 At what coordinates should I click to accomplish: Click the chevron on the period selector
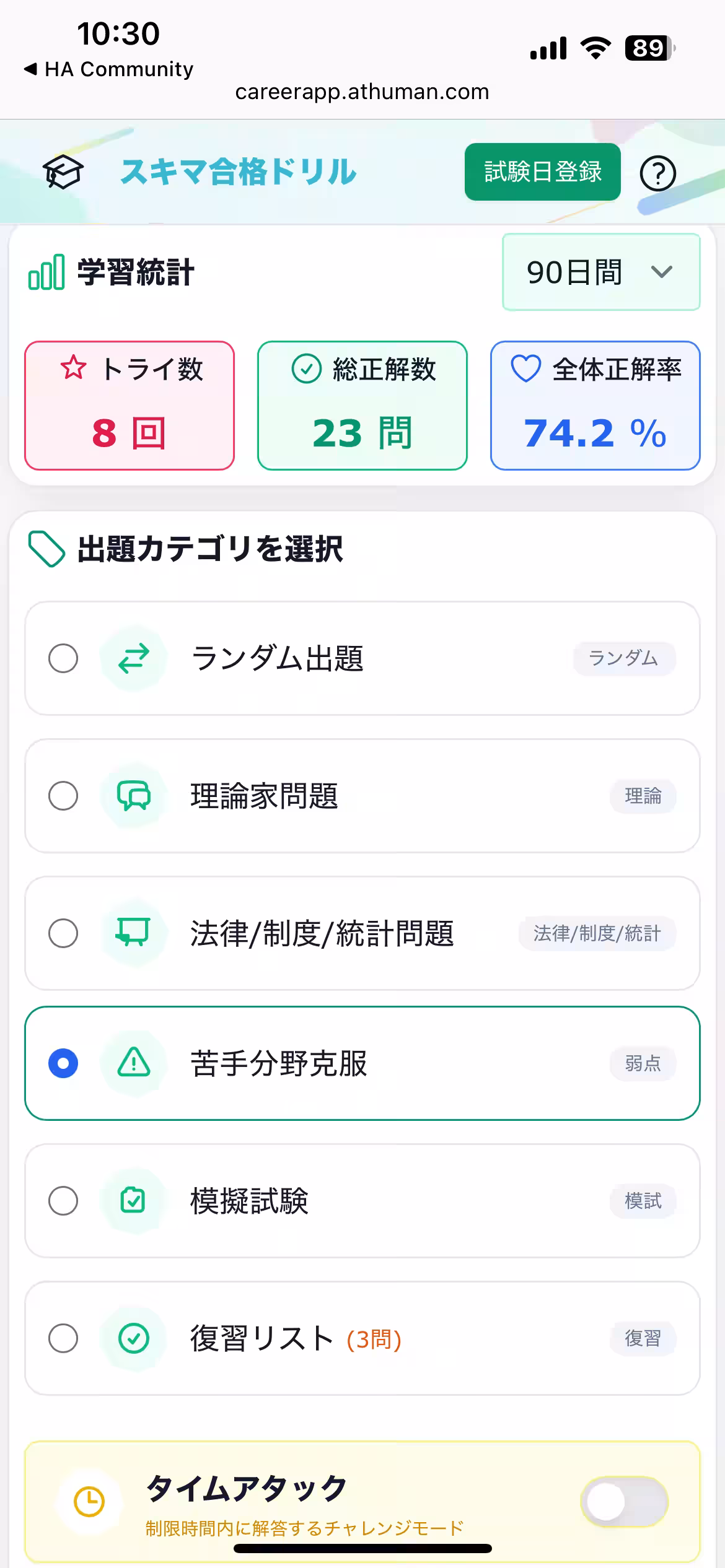661,271
